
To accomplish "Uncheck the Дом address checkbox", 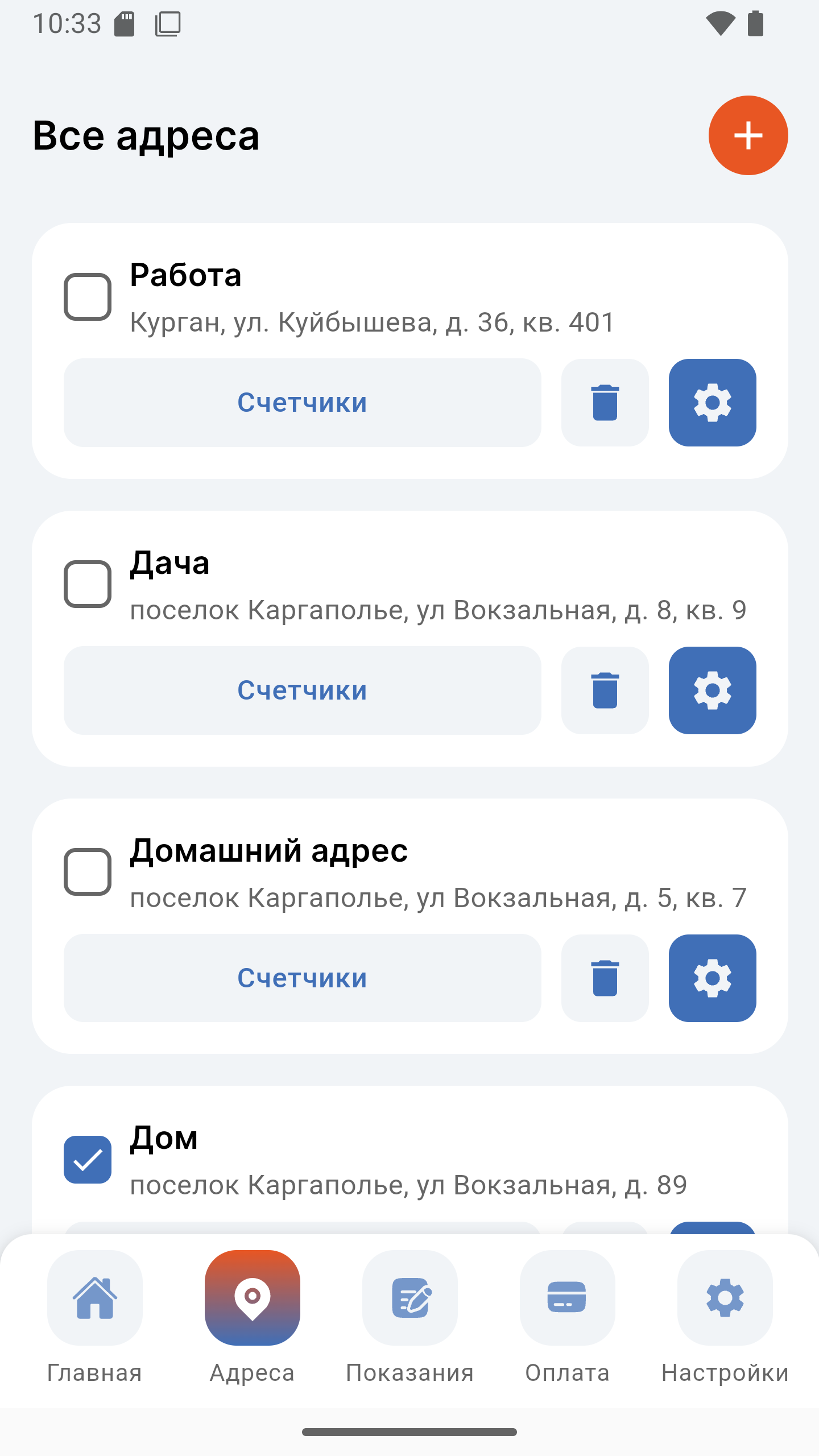I will 88,1160.
